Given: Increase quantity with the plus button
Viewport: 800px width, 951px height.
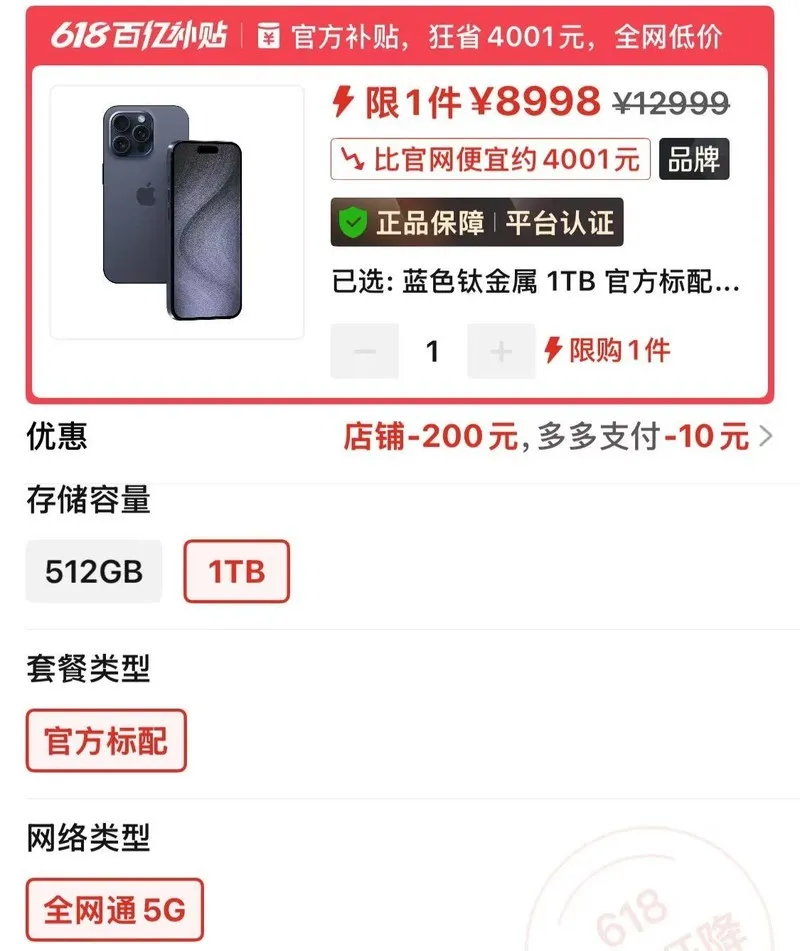Looking at the screenshot, I should click(501, 351).
